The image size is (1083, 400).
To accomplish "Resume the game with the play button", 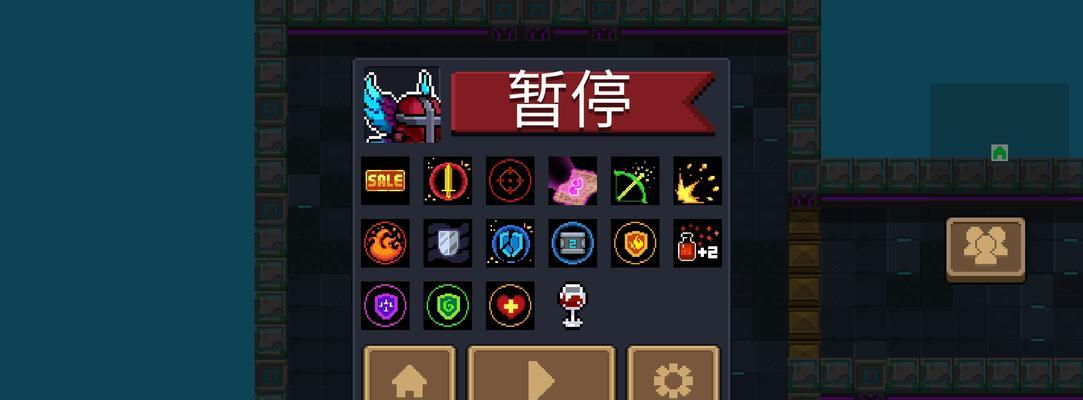I will (541, 376).
